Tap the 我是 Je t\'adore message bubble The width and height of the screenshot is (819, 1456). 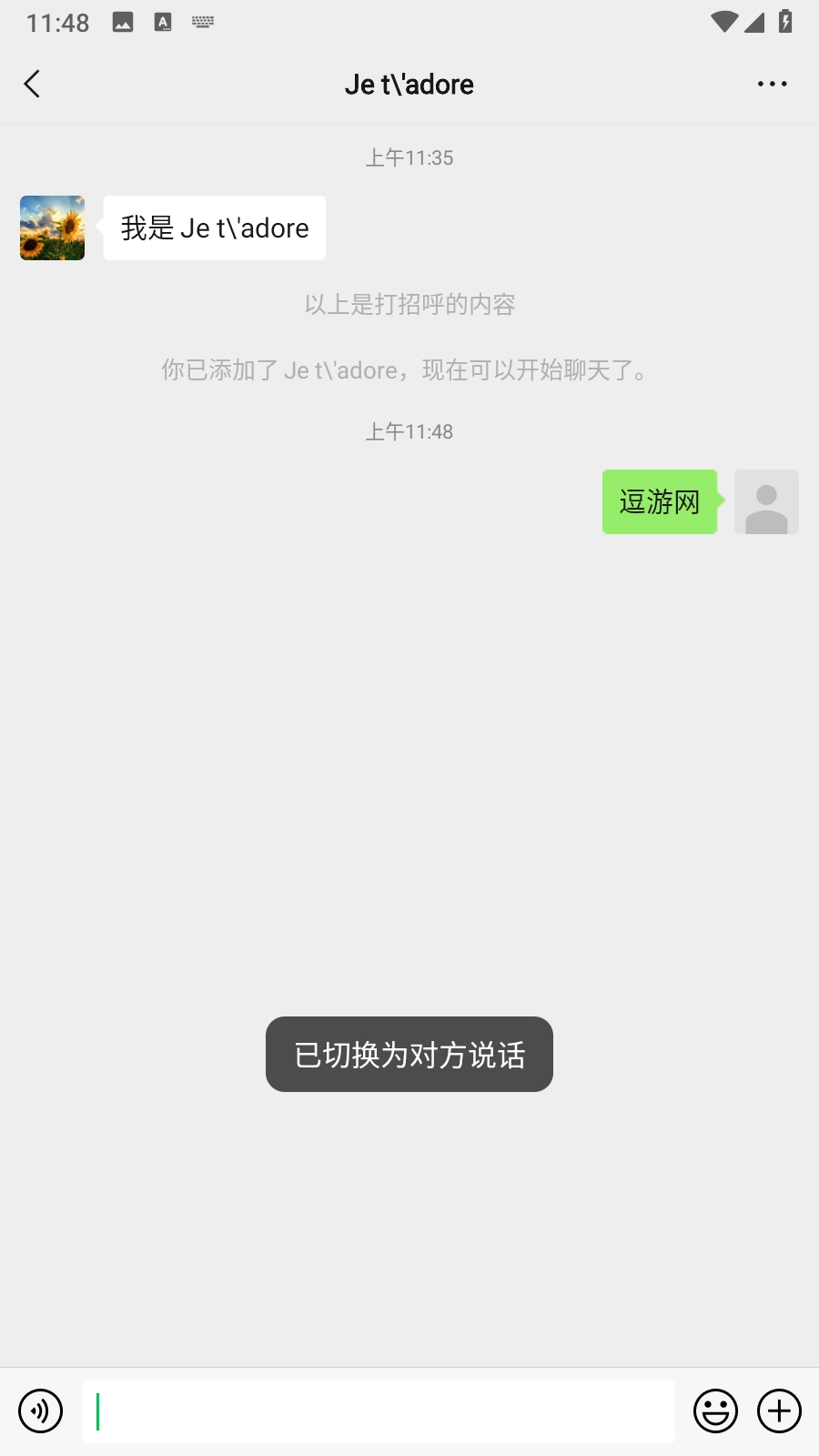coord(215,228)
